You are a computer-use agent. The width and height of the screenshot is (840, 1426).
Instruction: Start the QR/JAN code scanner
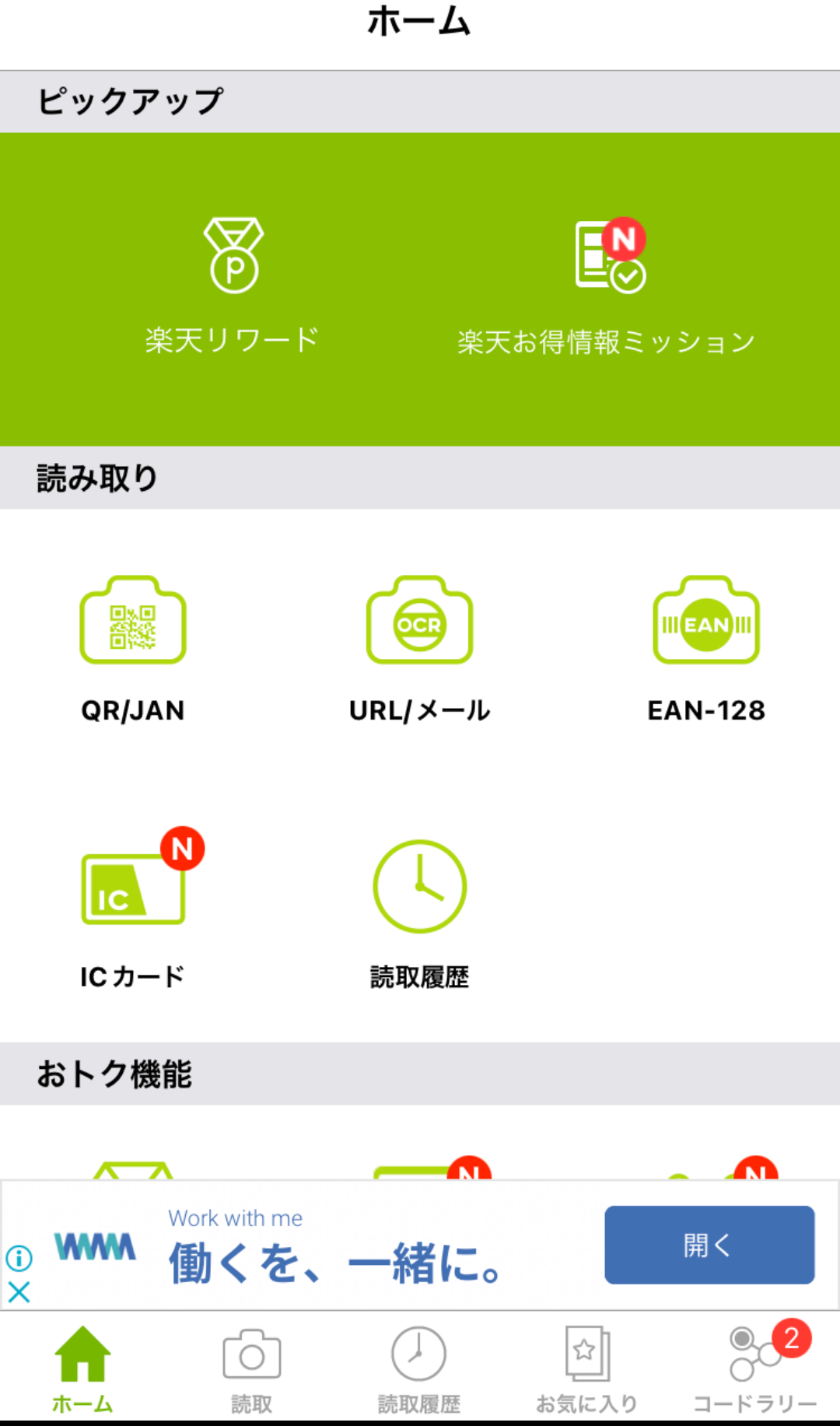pos(133,647)
